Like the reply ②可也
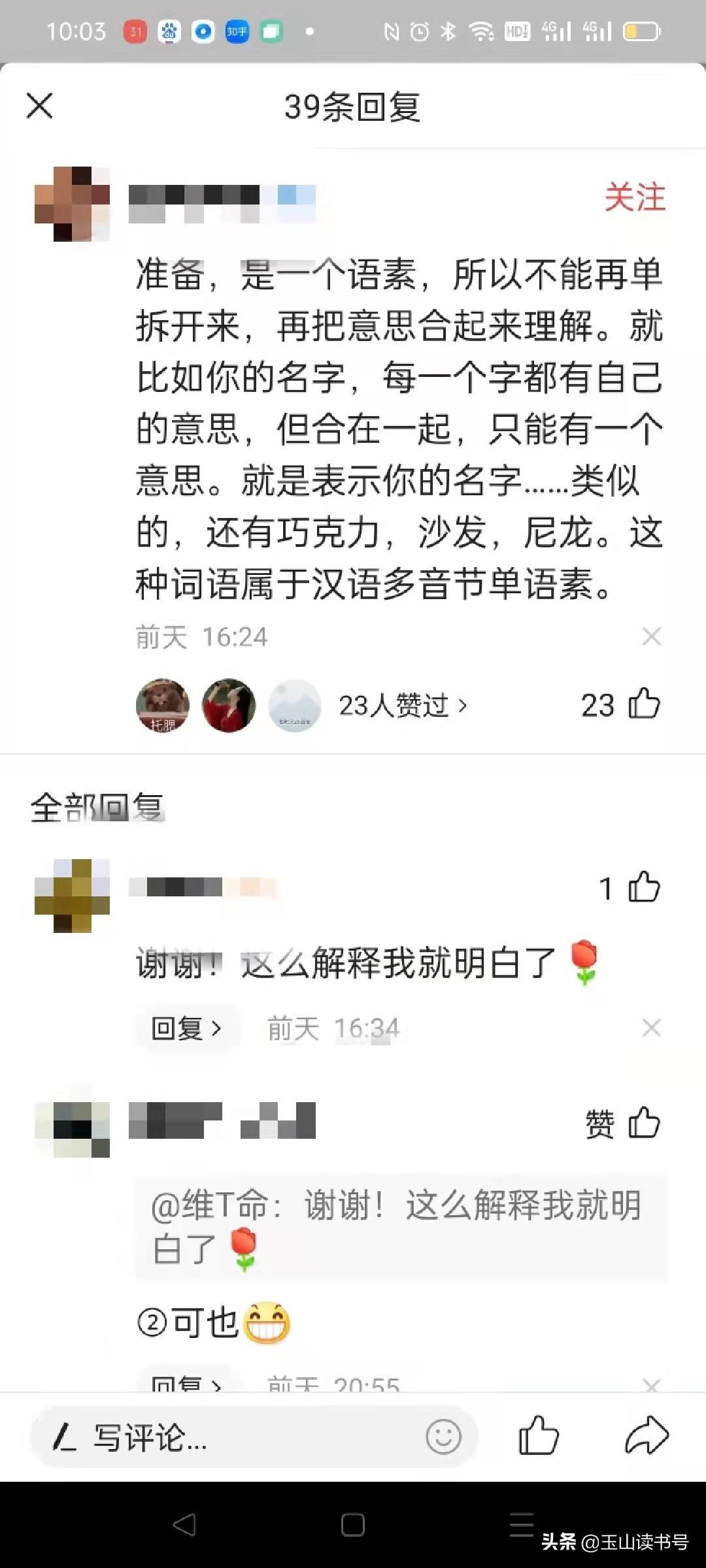Viewport: 706px width, 1568px height. click(x=644, y=1123)
